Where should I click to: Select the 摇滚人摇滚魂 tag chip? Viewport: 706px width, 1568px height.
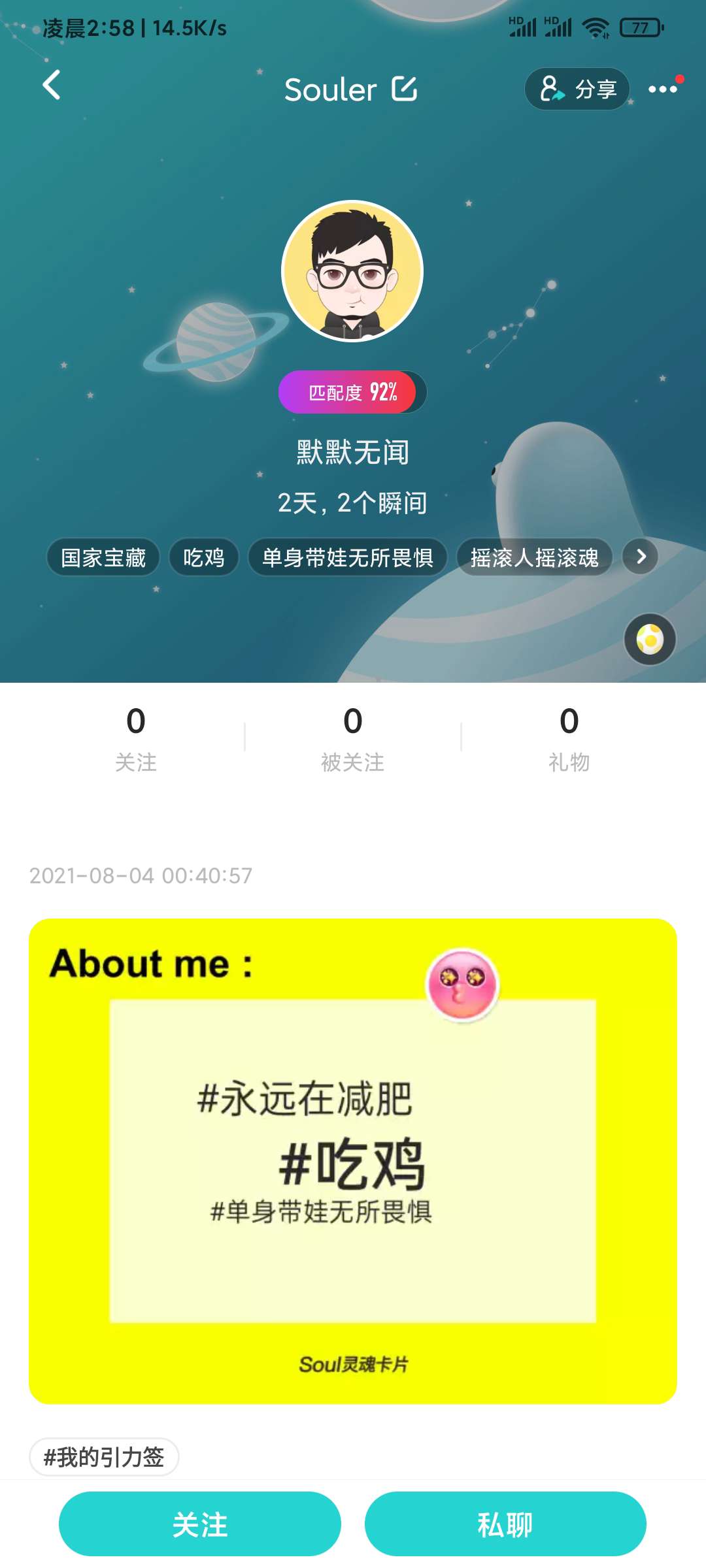534,557
